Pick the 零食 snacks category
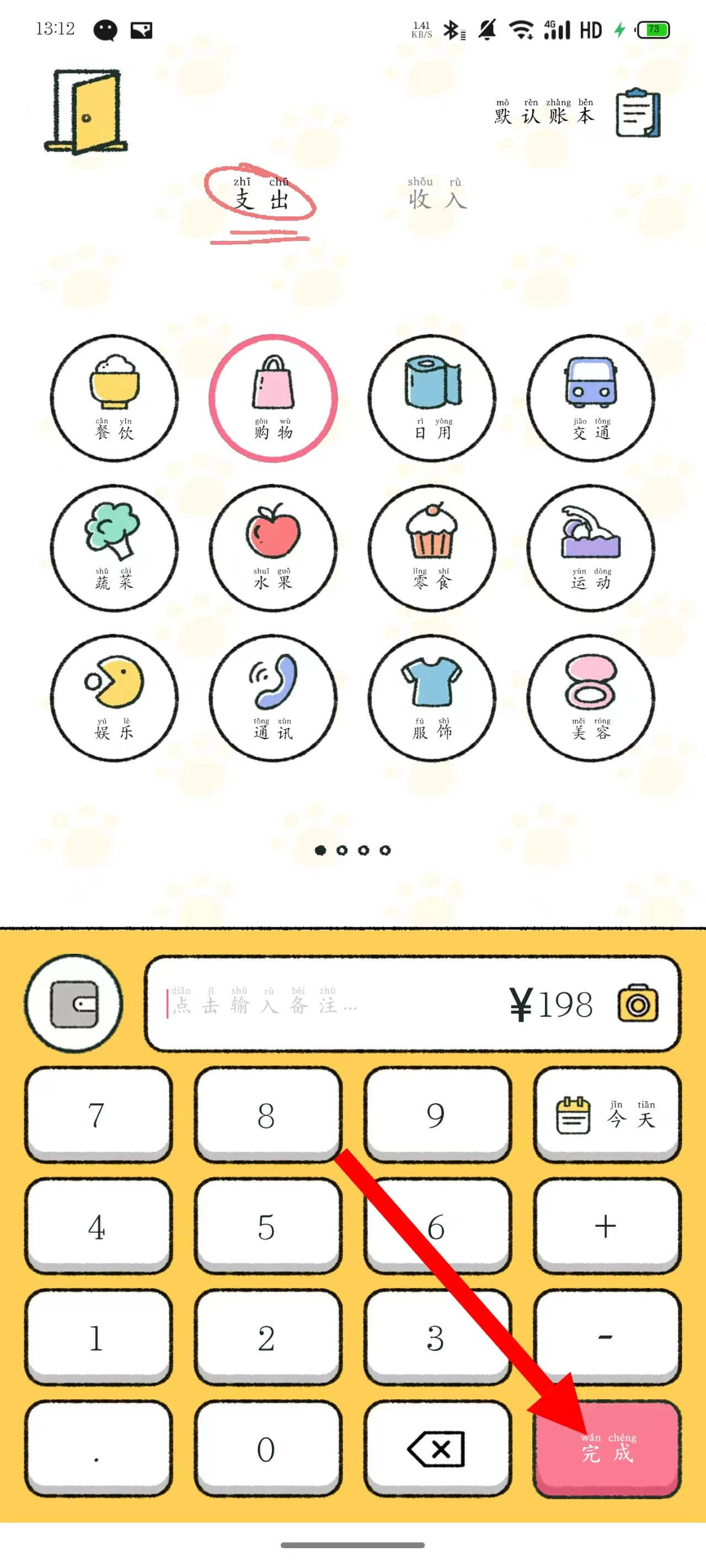 click(432, 547)
